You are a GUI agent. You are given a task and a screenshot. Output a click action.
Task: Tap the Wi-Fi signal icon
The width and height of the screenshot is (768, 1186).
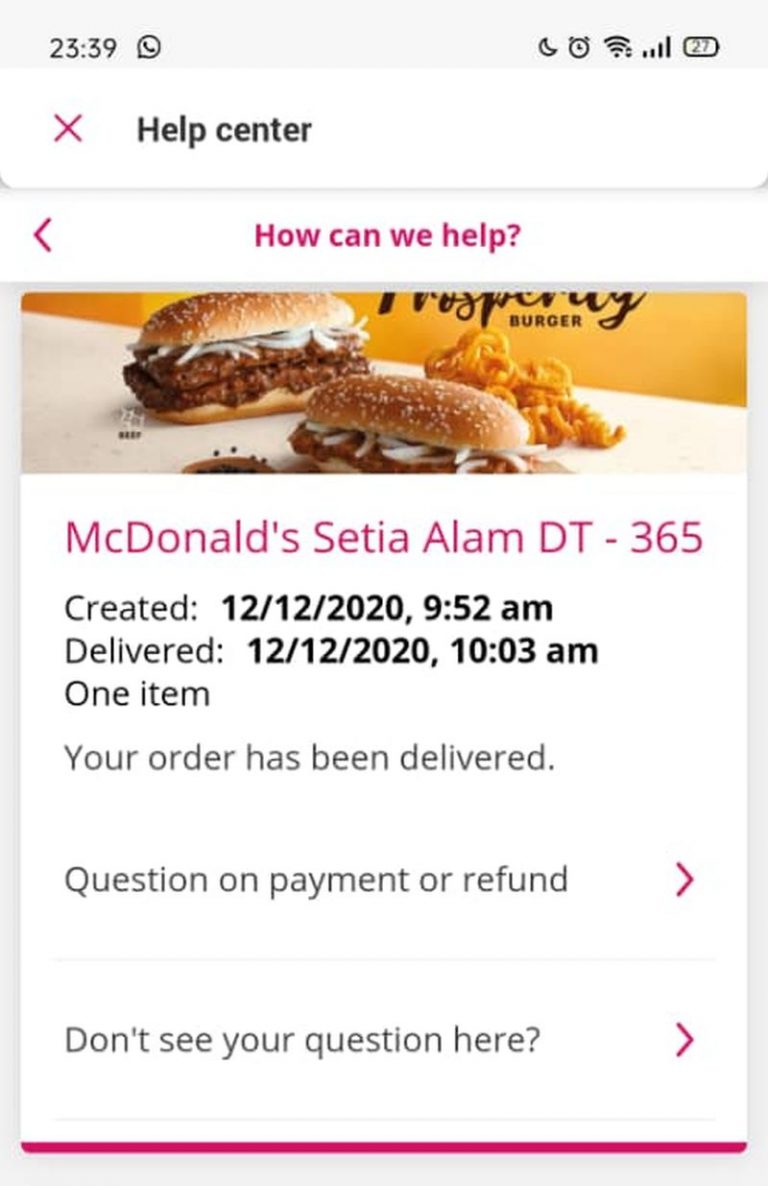pyautogui.click(x=617, y=45)
